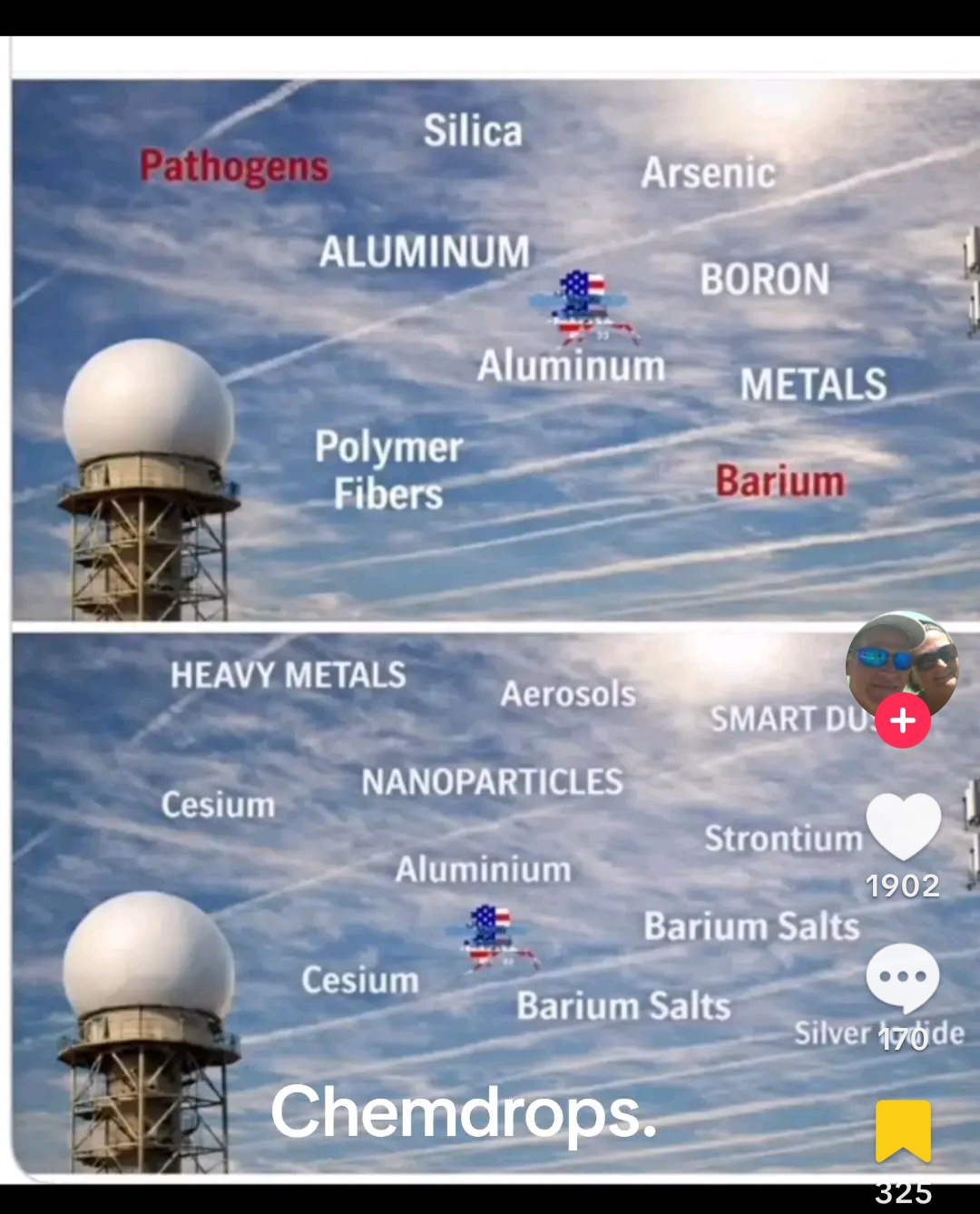
Task: Bookmark this video to favorites
Action: tap(903, 1131)
